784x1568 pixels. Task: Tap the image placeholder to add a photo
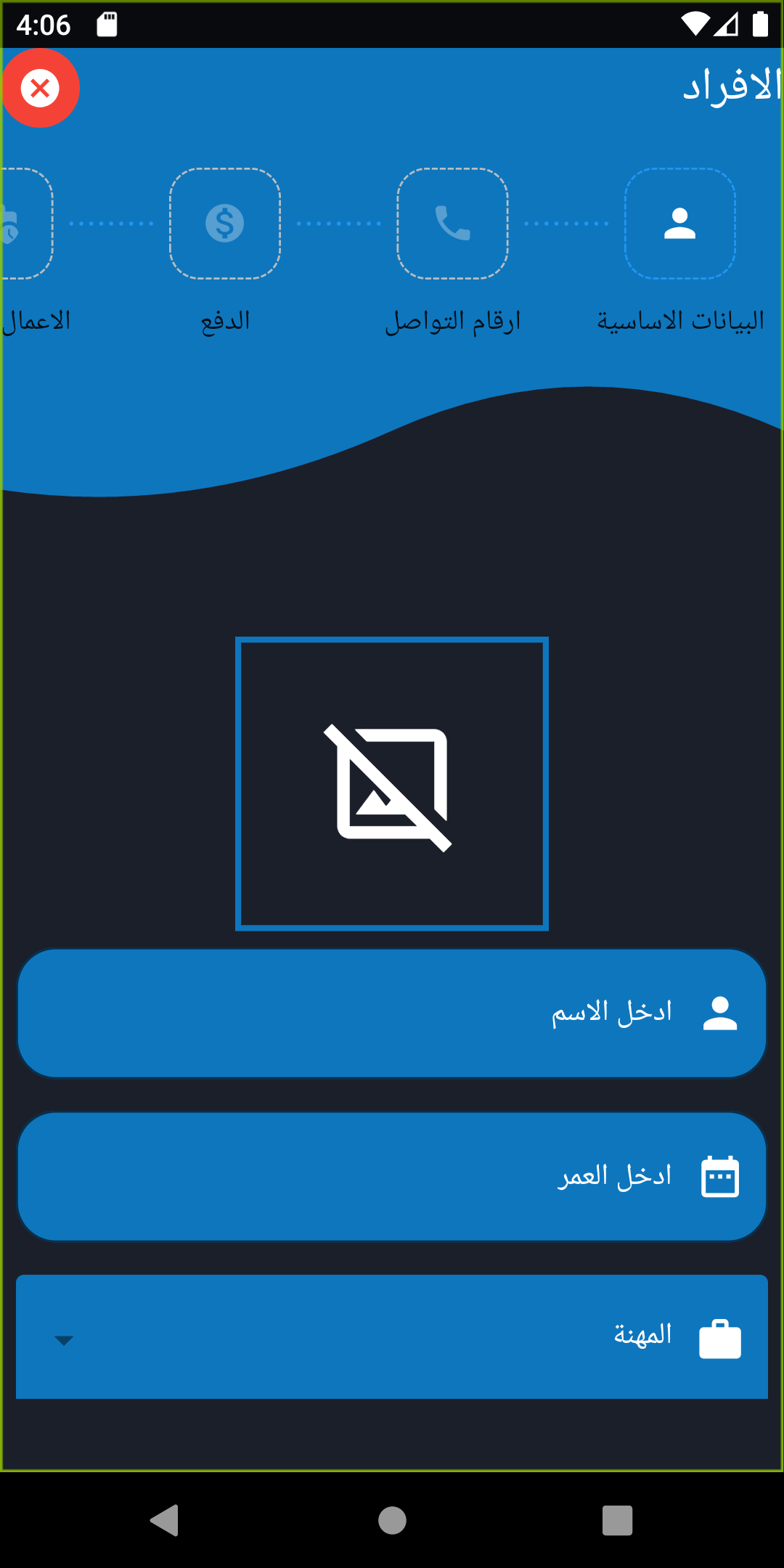pyautogui.click(x=392, y=784)
